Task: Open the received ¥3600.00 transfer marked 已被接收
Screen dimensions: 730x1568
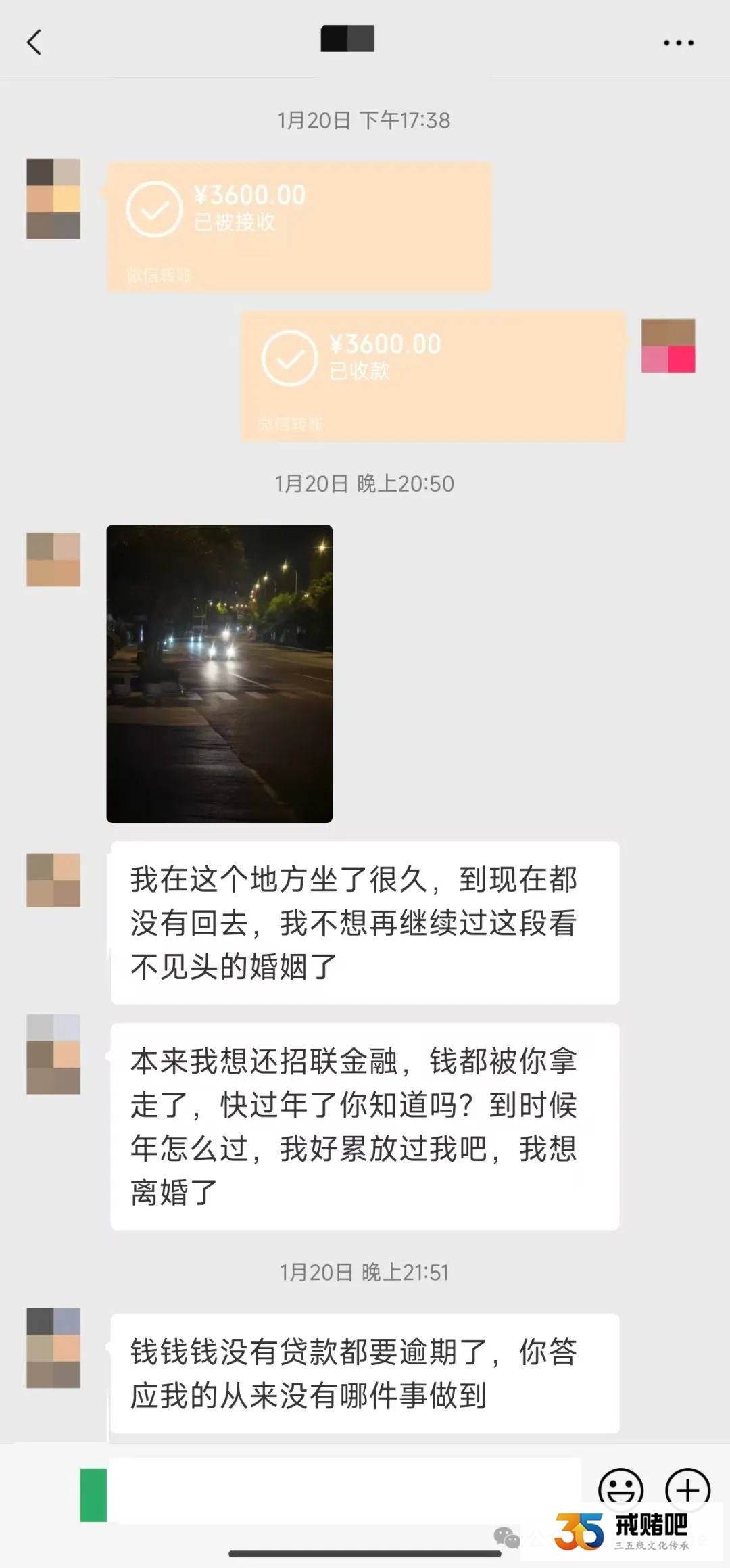Action: 299,227
